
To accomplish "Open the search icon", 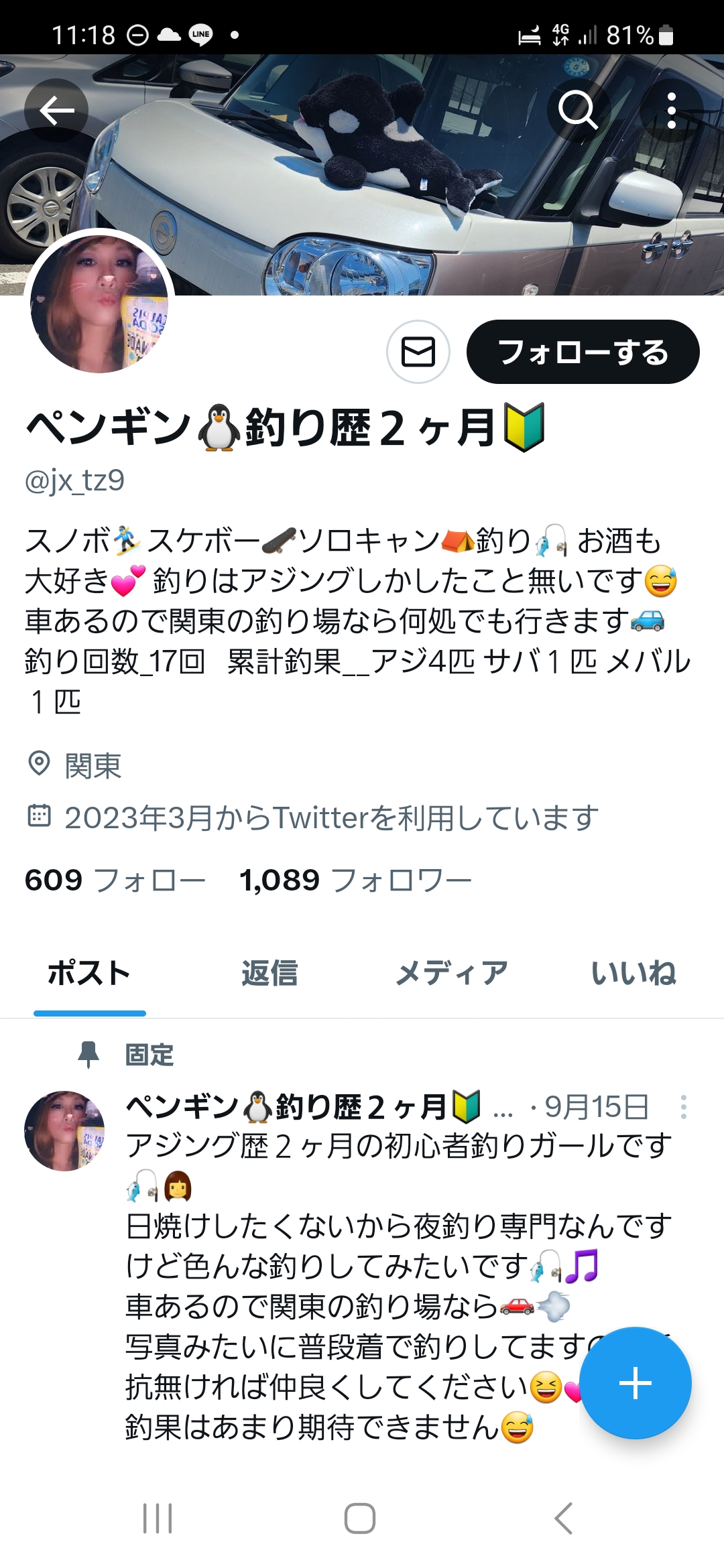I will pyautogui.click(x=578, y=111).
